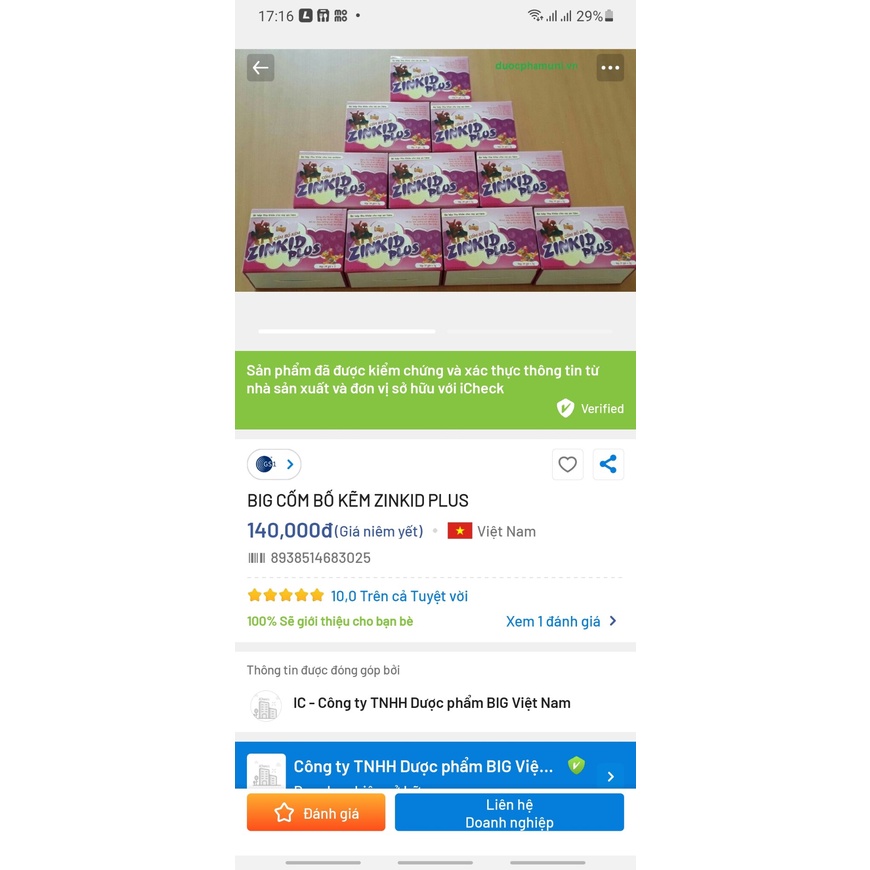Open Xem 1 đánh giá reviews link
This screenshot has width=870, height=870.
click(561, 621)
